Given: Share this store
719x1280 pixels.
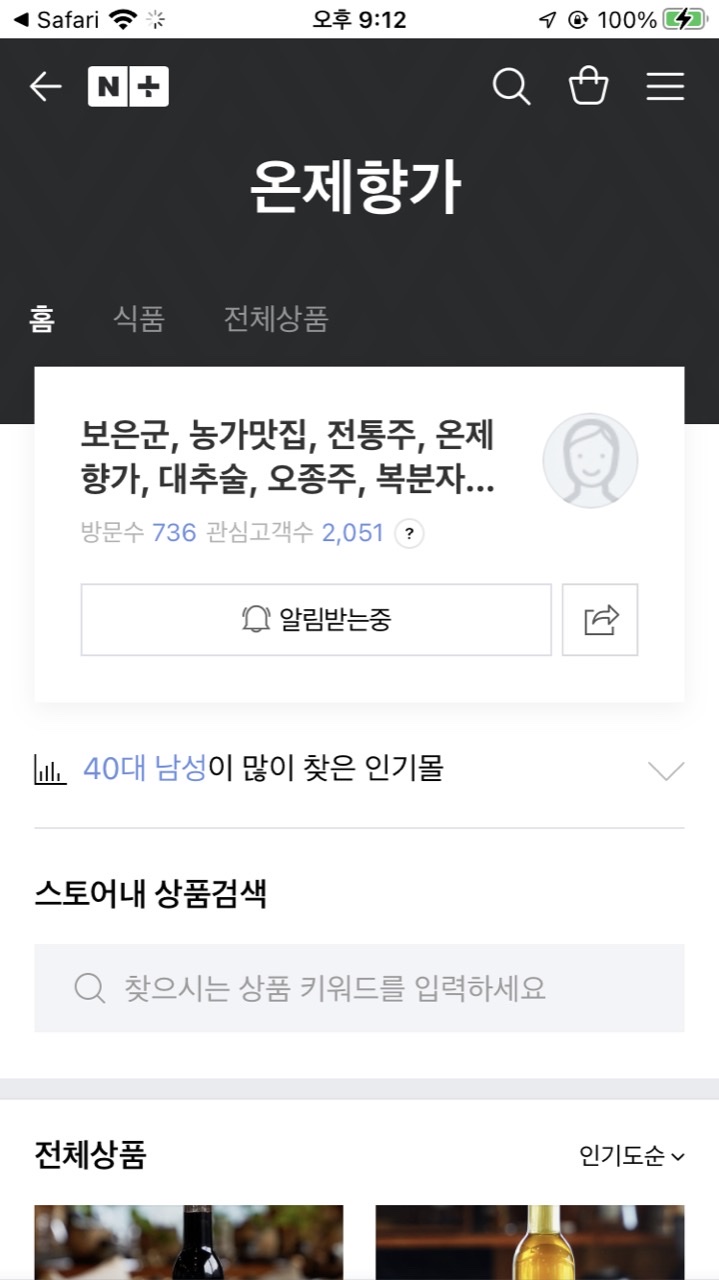Looking at the screenshot, I should click(x=600, y=620).
